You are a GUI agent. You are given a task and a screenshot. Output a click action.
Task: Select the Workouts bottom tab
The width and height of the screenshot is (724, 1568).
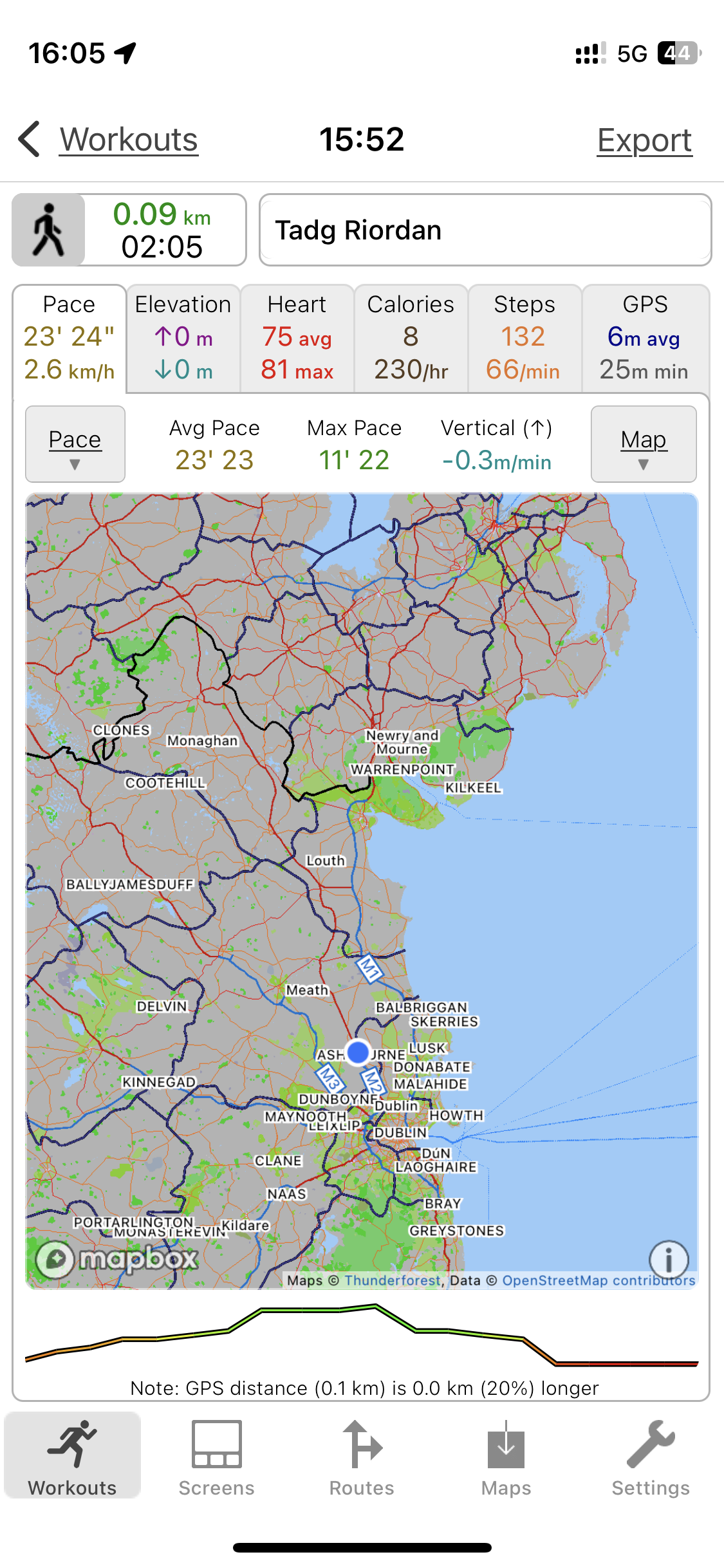(x=72, y=1459)
